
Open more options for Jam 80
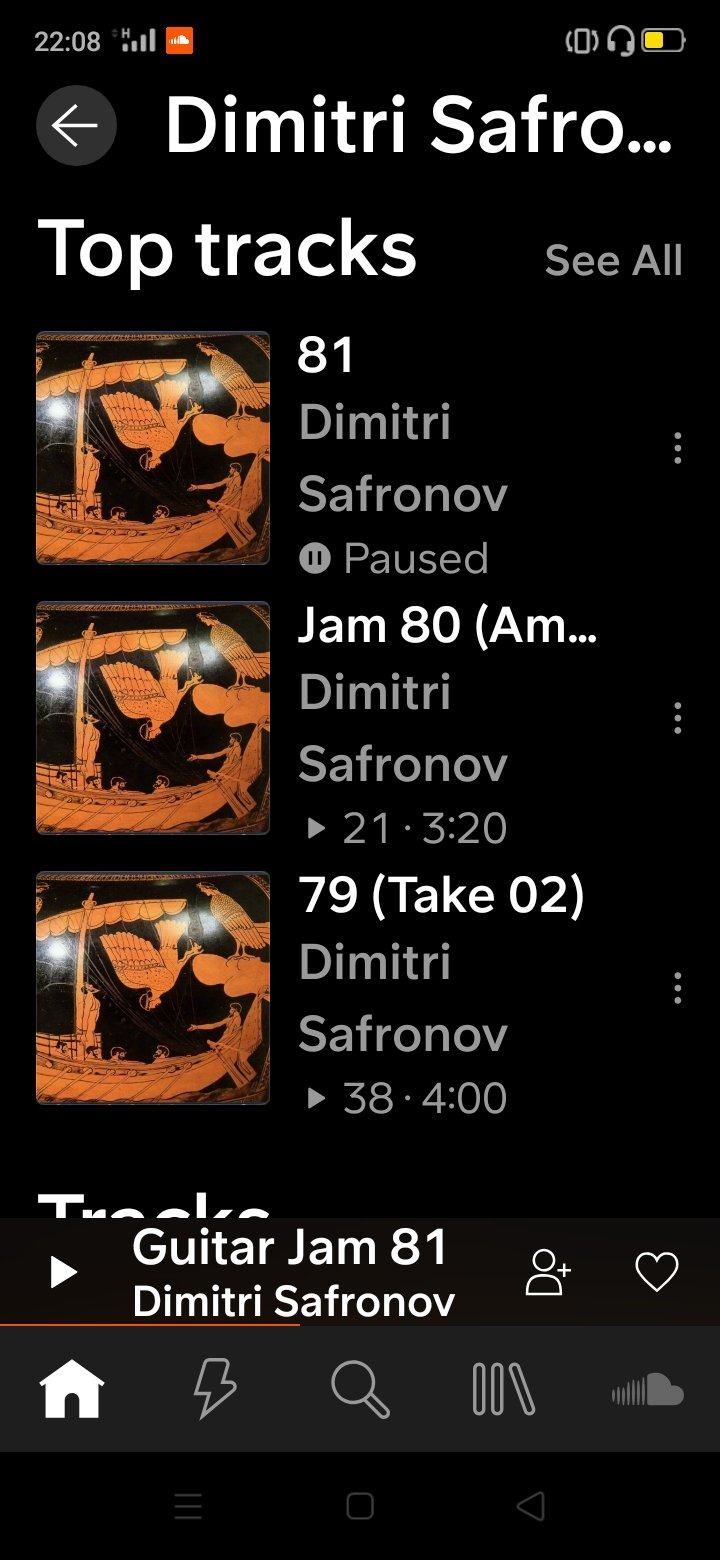pos(677,718)
